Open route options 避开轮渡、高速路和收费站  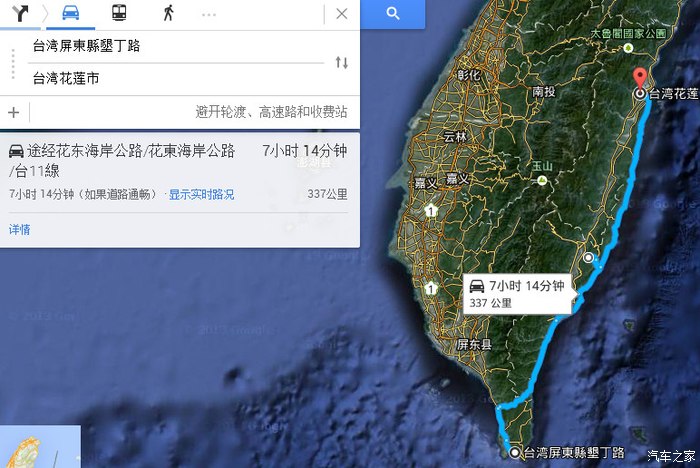coord(271,112)
